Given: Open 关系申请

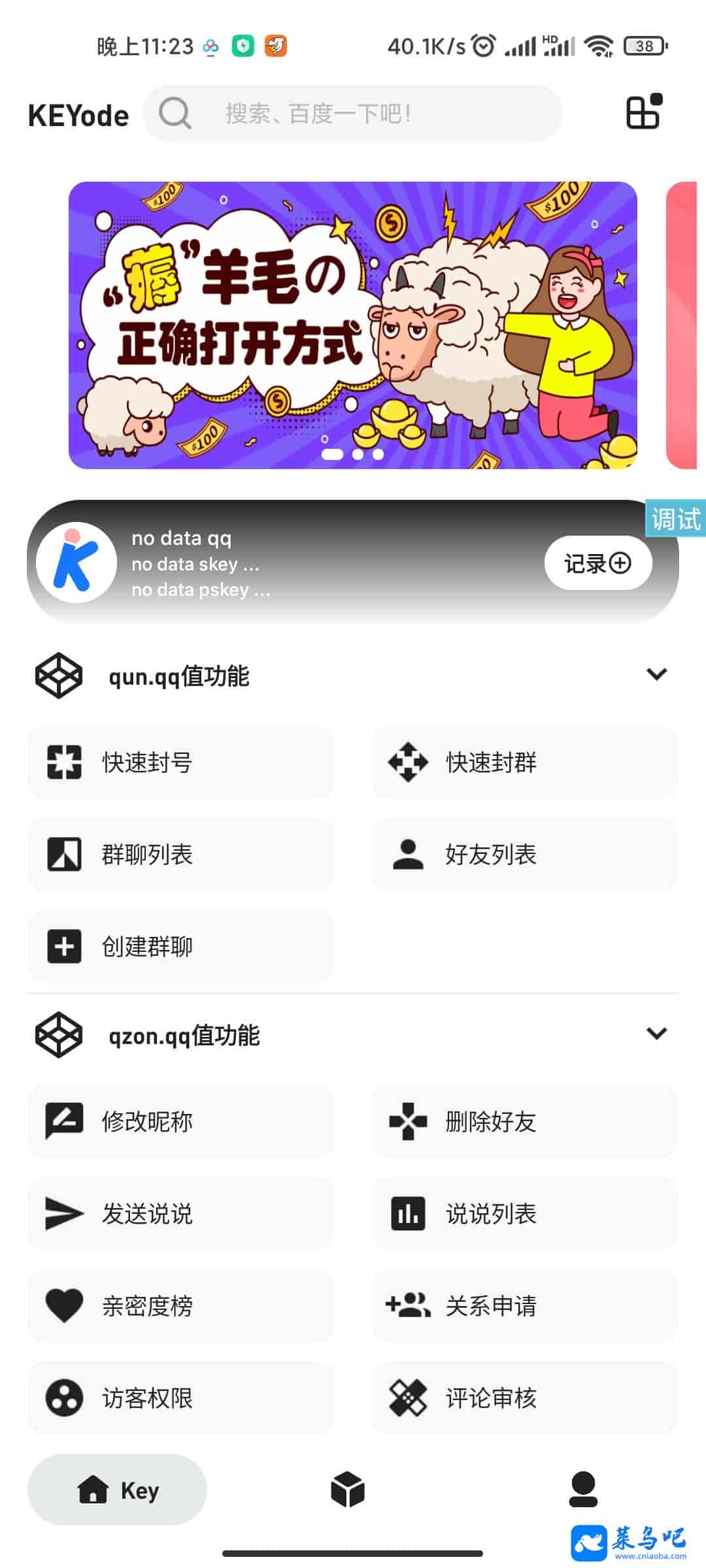Looking at the screenshot, I should point(524,1306).
